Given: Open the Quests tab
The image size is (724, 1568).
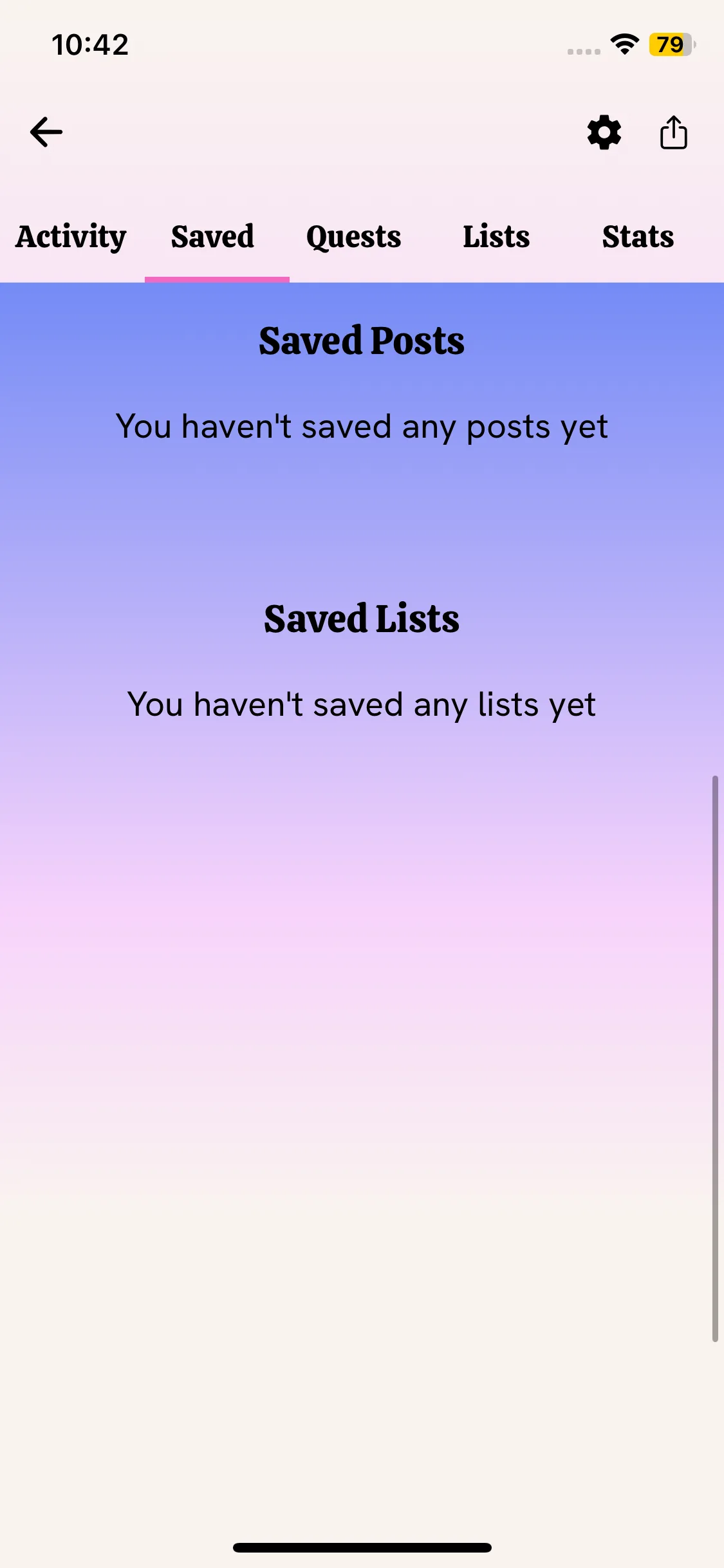Looking at the screenshot, I should pyautogui.click(x=353, y=237).
